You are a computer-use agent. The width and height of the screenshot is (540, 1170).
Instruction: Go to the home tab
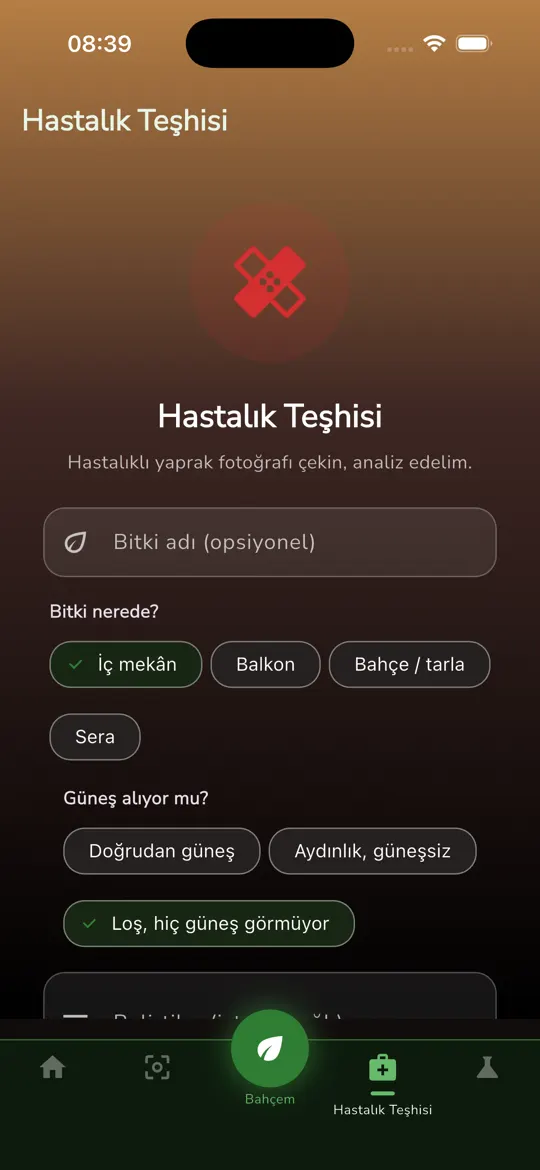pyautogui.click(x=52, y=1067)
